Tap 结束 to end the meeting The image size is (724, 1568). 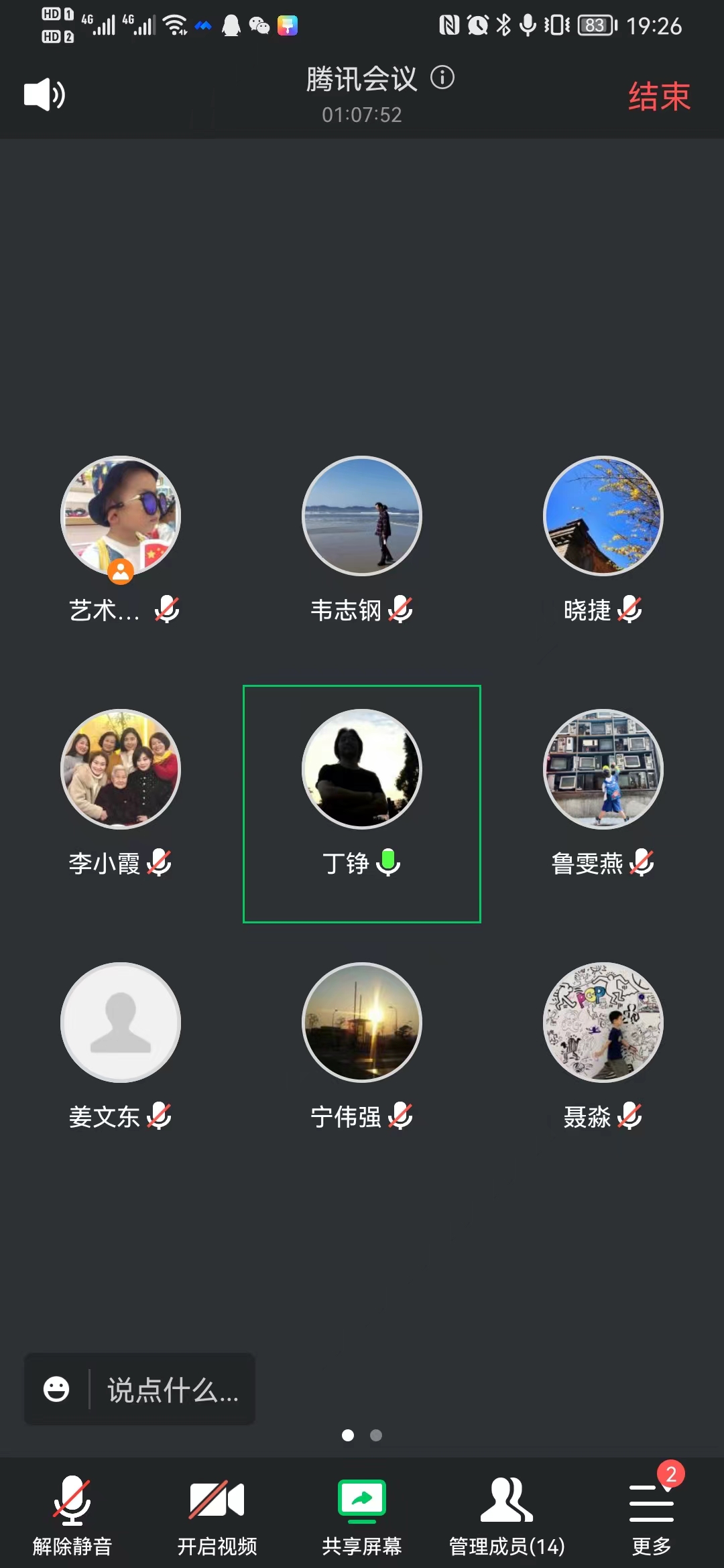[x=659, y=96]
